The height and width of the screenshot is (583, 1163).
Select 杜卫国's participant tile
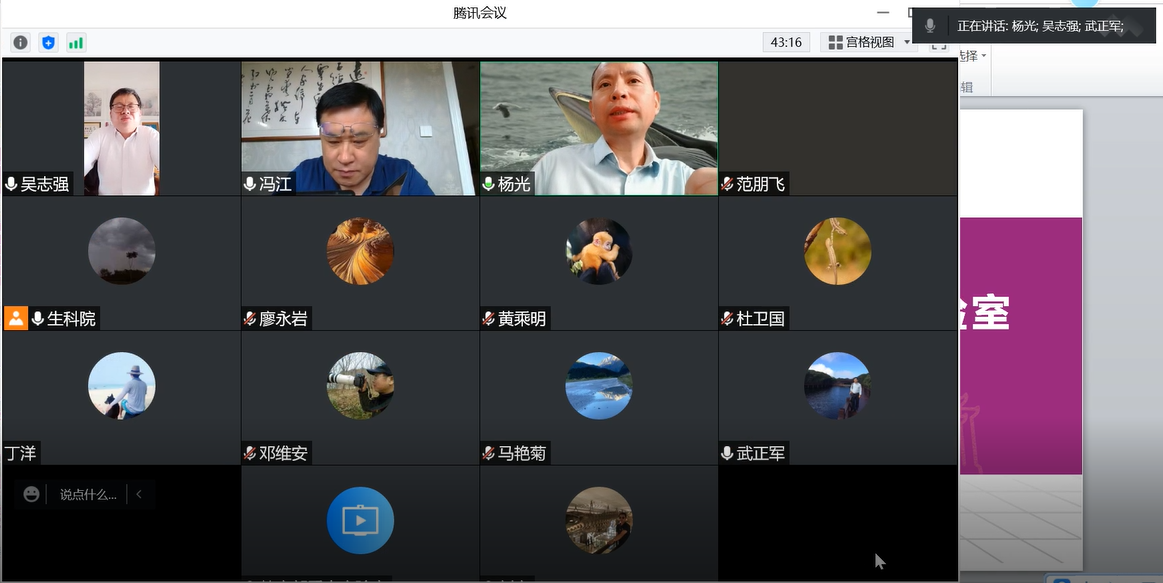point(837,262)
